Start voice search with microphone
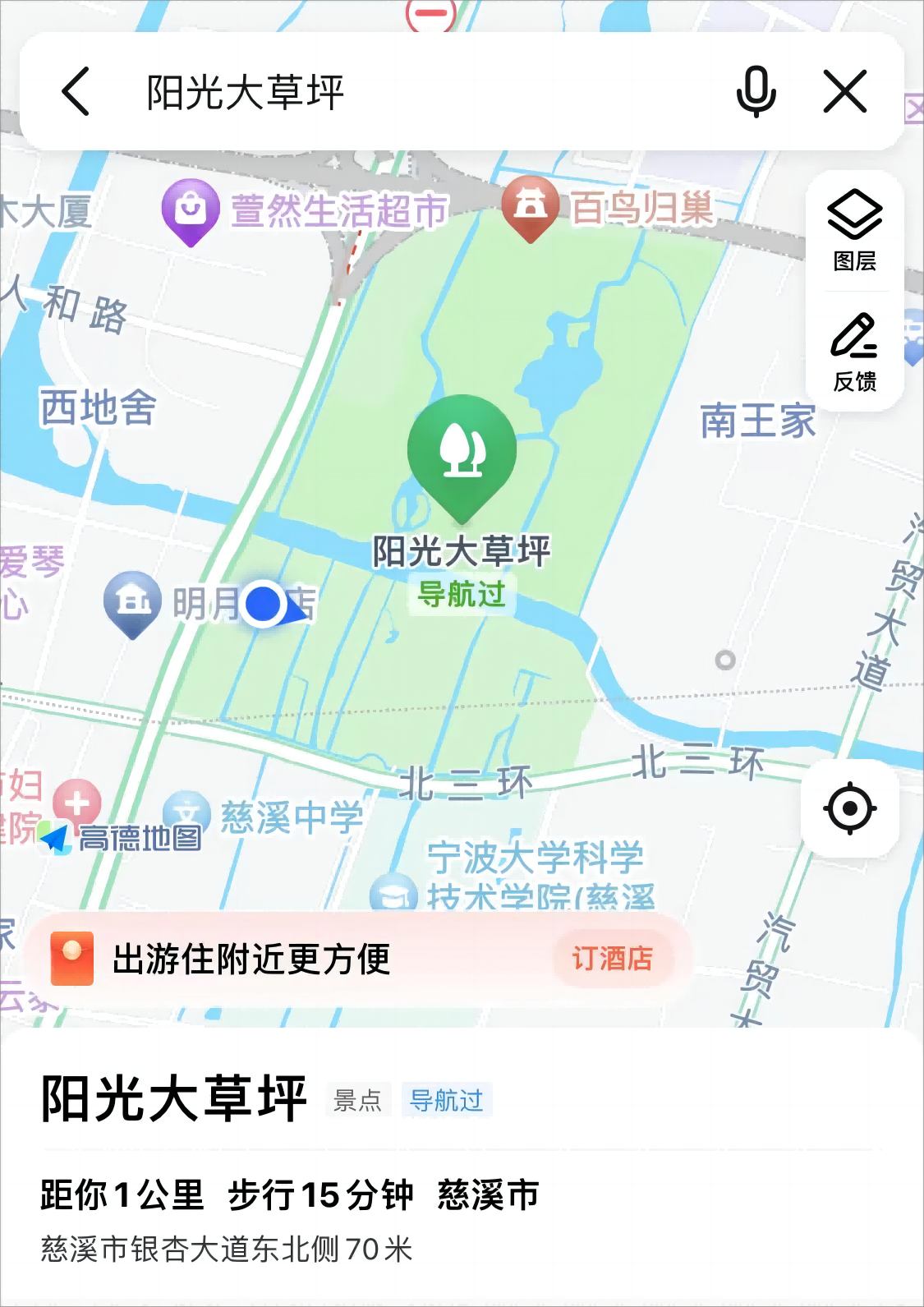This screenshot has height=1307, width=924. (756, 91)
